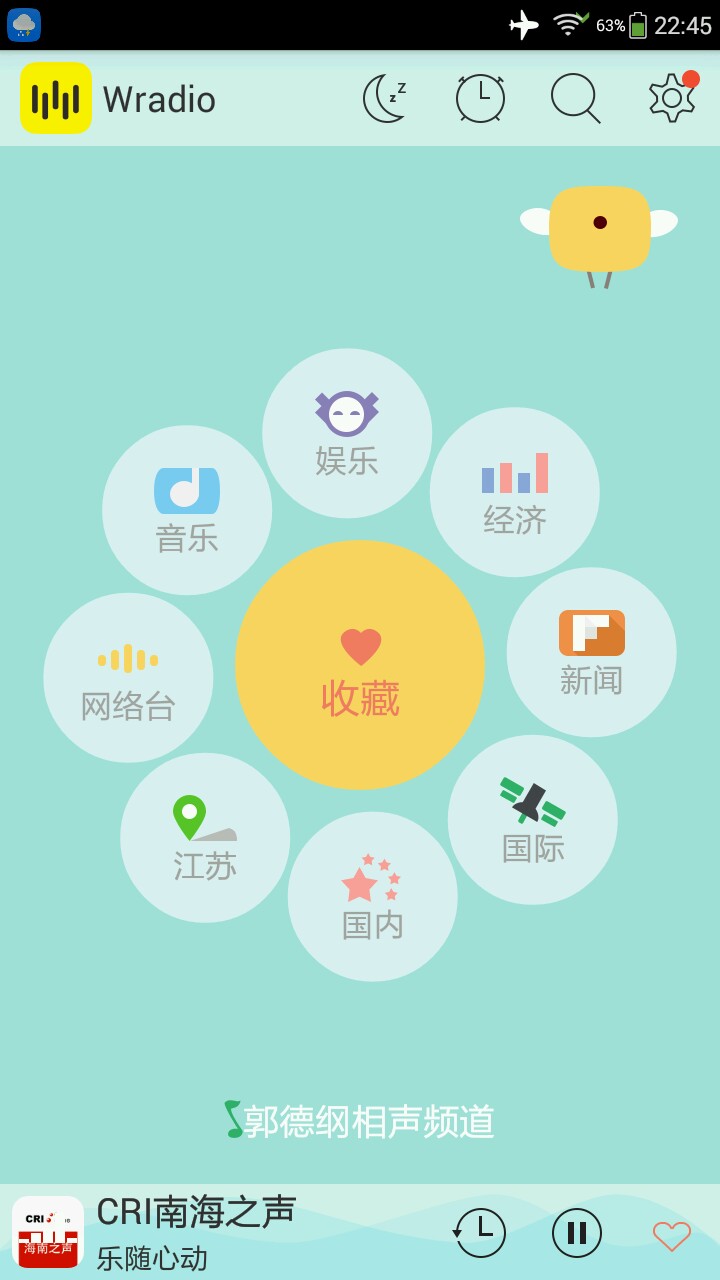The height and width of the screenshot is (1280, 720).
Task: Open the search icon
Action: [x=575, y=98]
